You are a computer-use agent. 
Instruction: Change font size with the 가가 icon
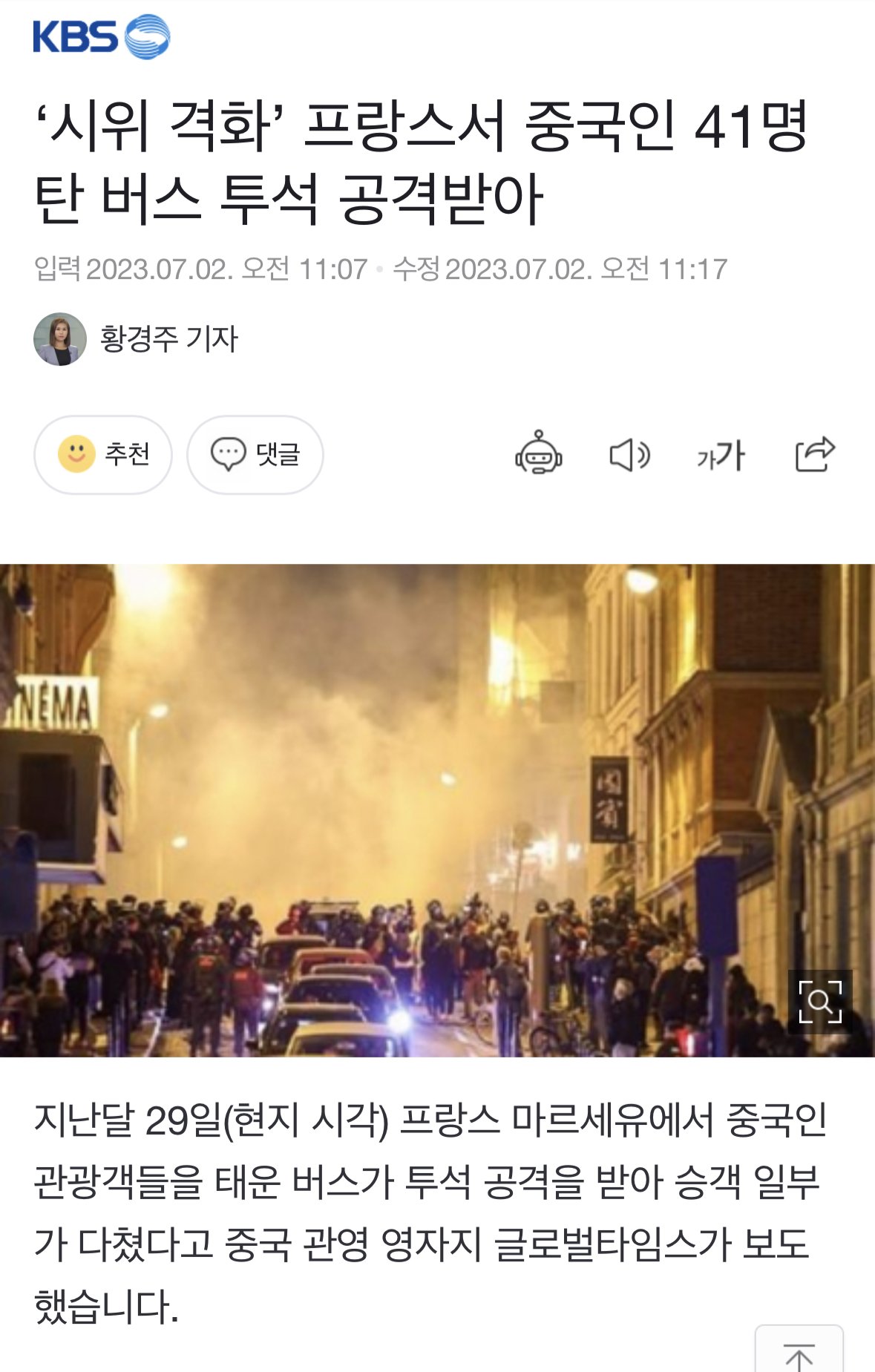(721, 455)
